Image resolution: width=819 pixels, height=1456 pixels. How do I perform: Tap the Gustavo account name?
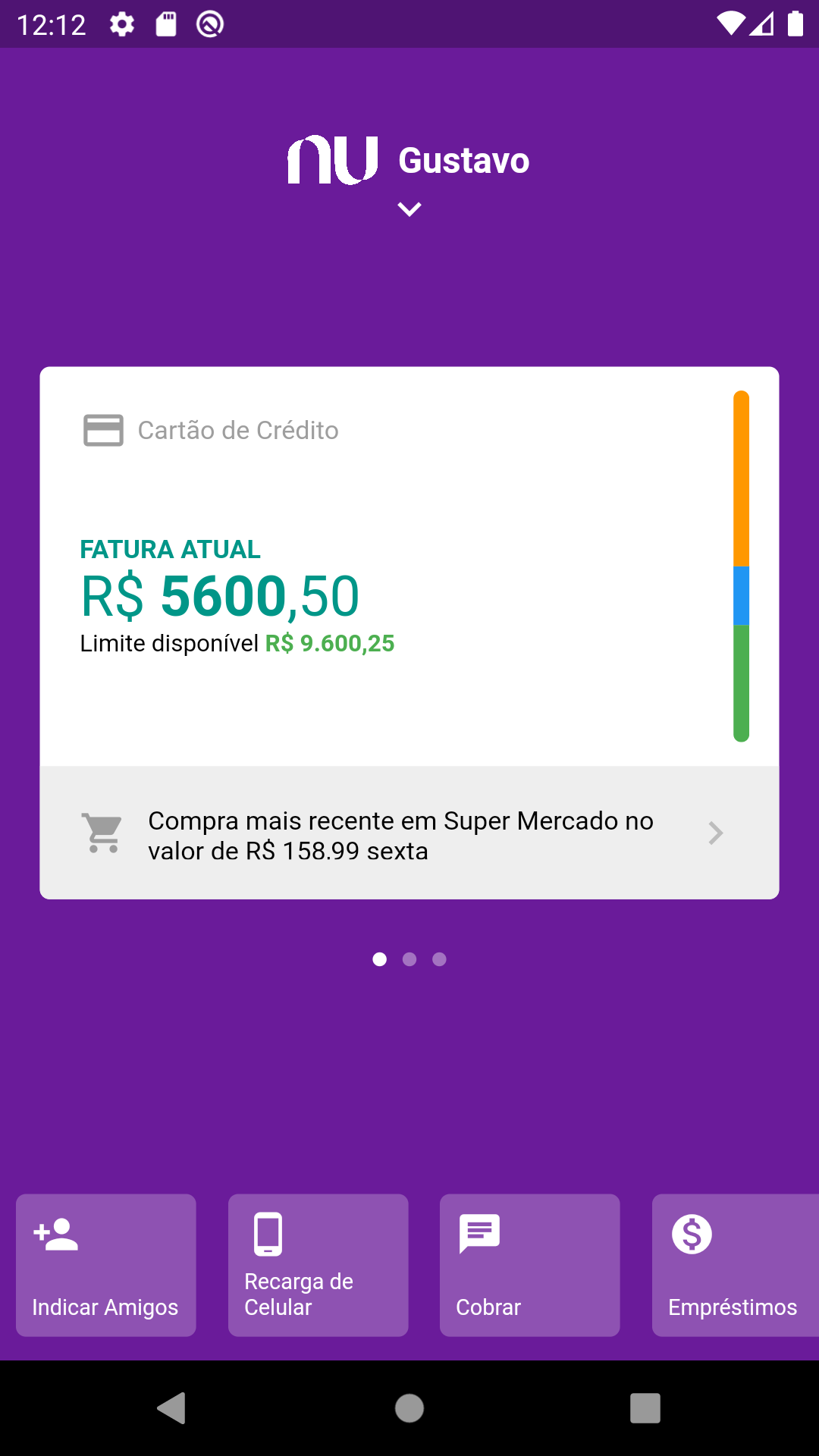point(463,160)
